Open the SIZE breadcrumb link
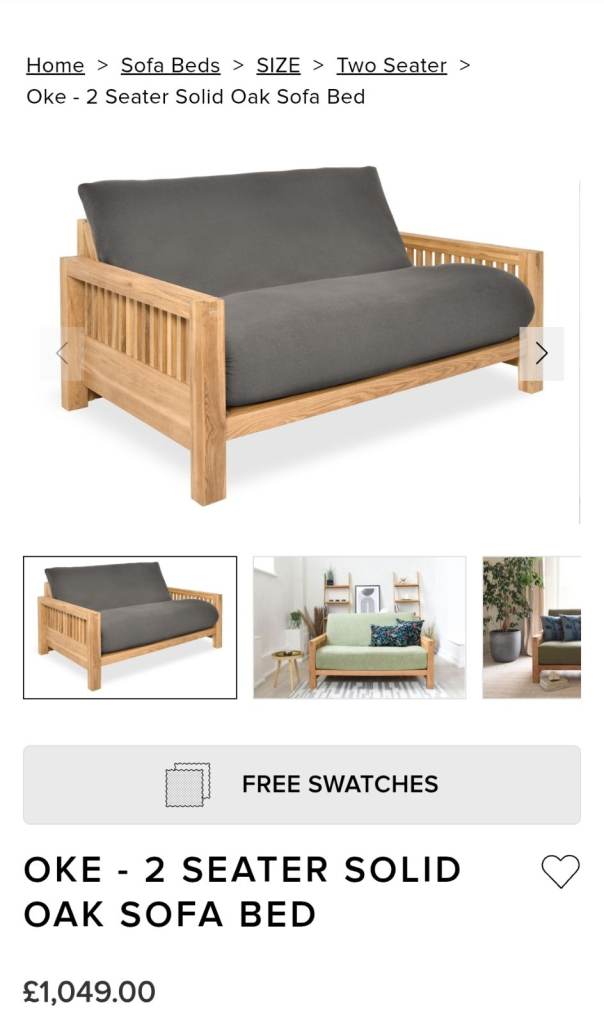The height and width of the screenshot is (1024, 604). [278, 66]
